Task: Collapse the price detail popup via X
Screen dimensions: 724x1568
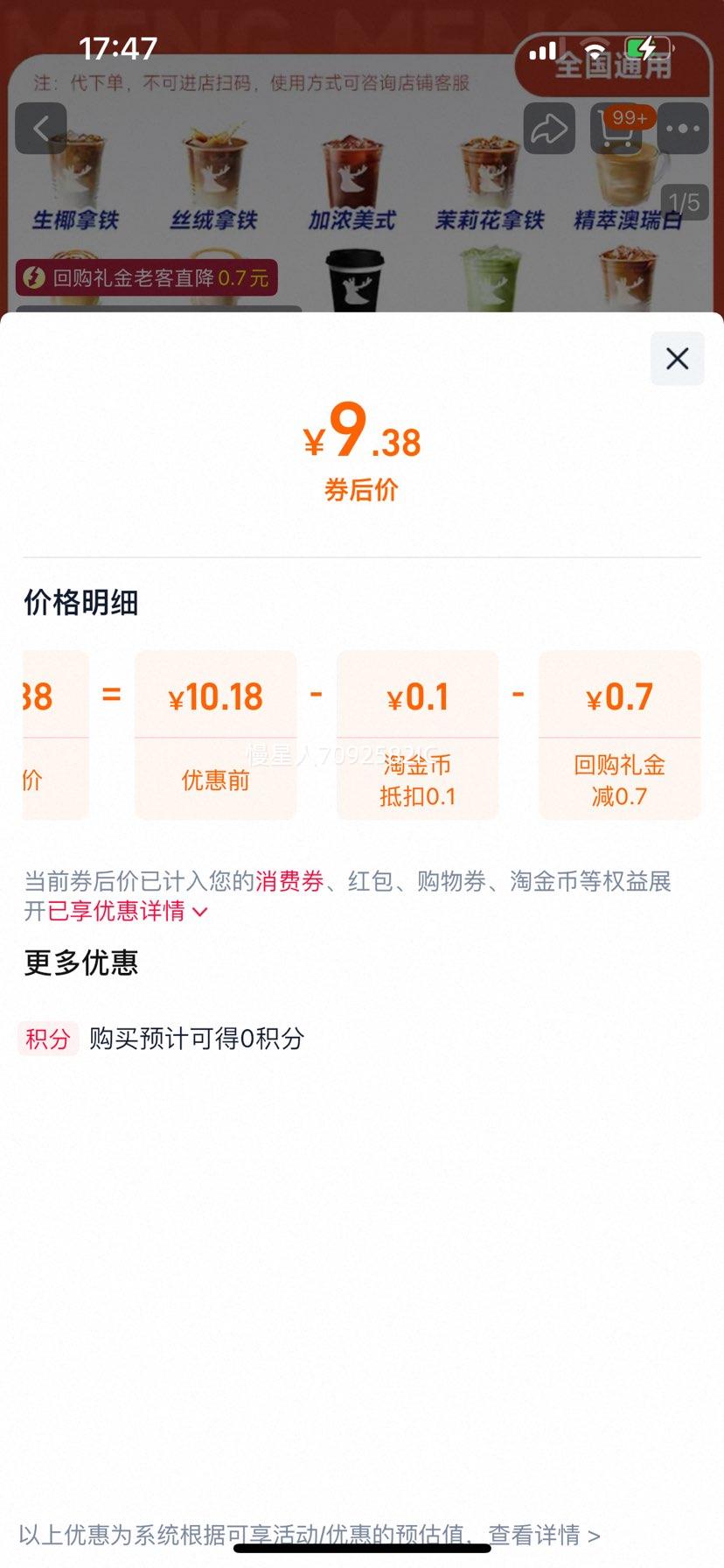Action: pyautogui.click(x=676, y=359)
